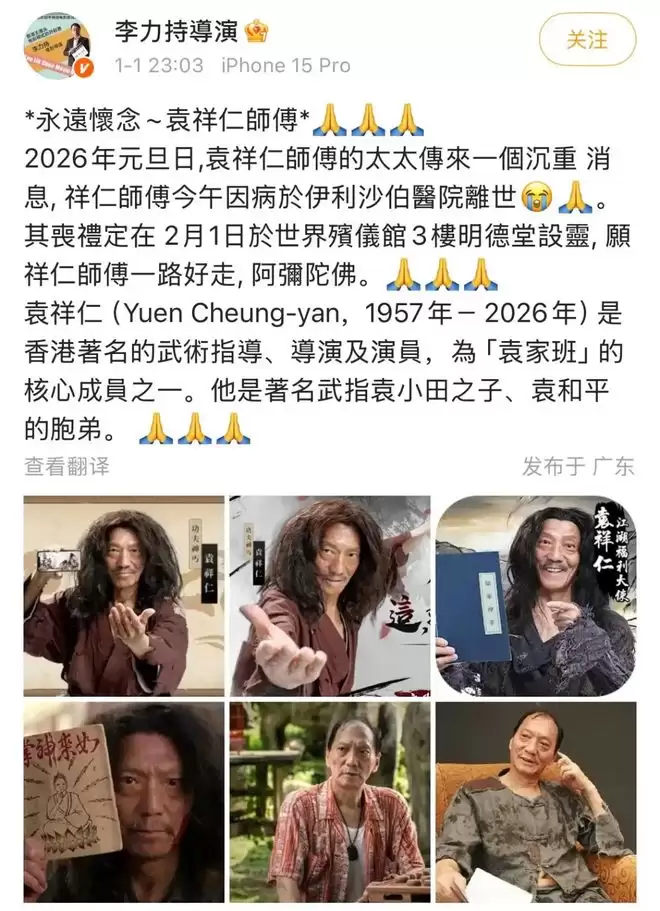Image resolution: width=660 pixels, height=911 pixels.
Task: Open third photo holding blue book
Action: pos(535,596)
